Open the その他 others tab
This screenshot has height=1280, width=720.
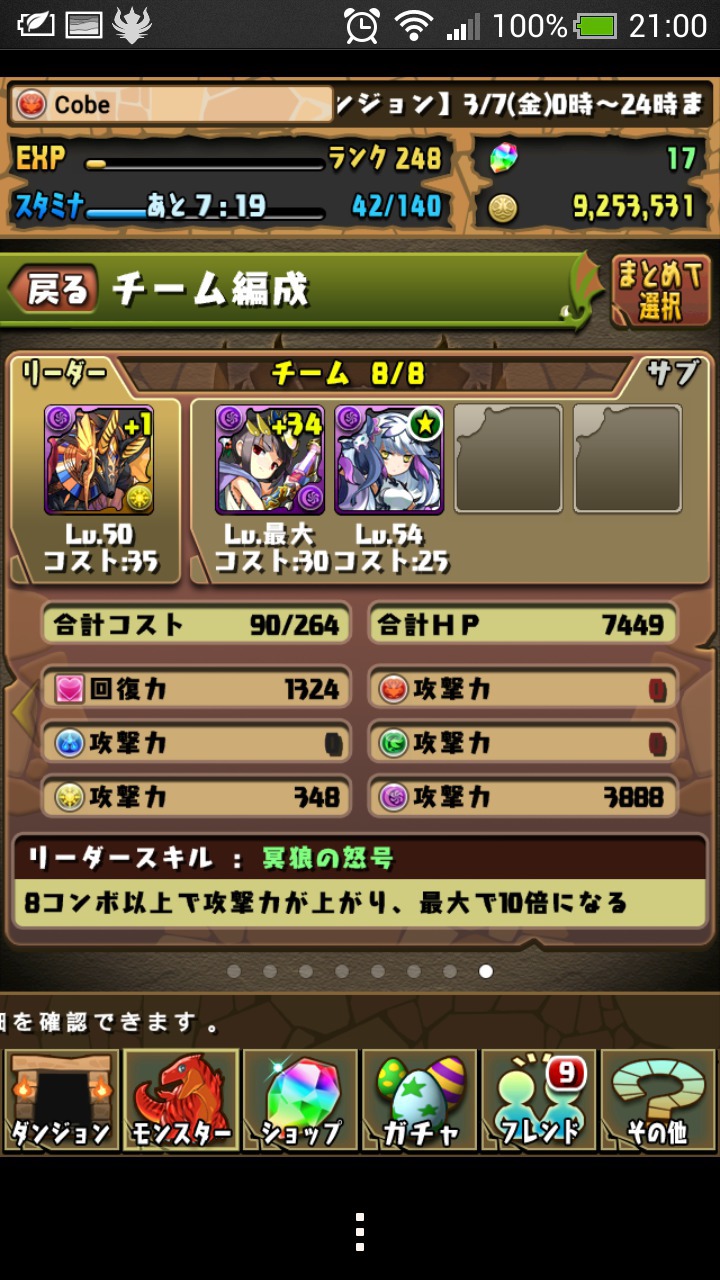click(x=658, y=1100)
